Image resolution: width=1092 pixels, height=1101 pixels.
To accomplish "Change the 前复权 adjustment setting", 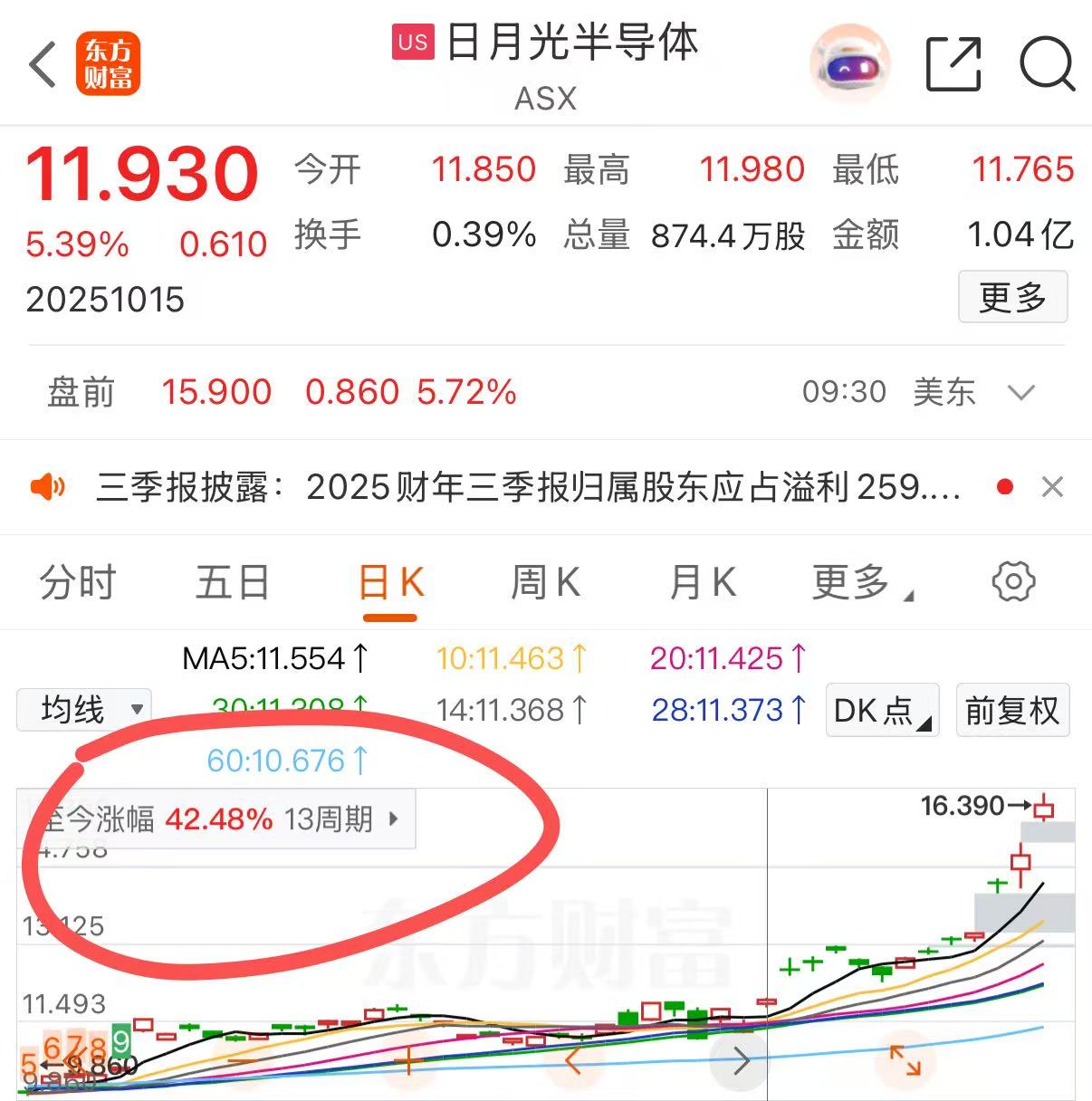I will pyautogui.click(x=1011, y=710).
